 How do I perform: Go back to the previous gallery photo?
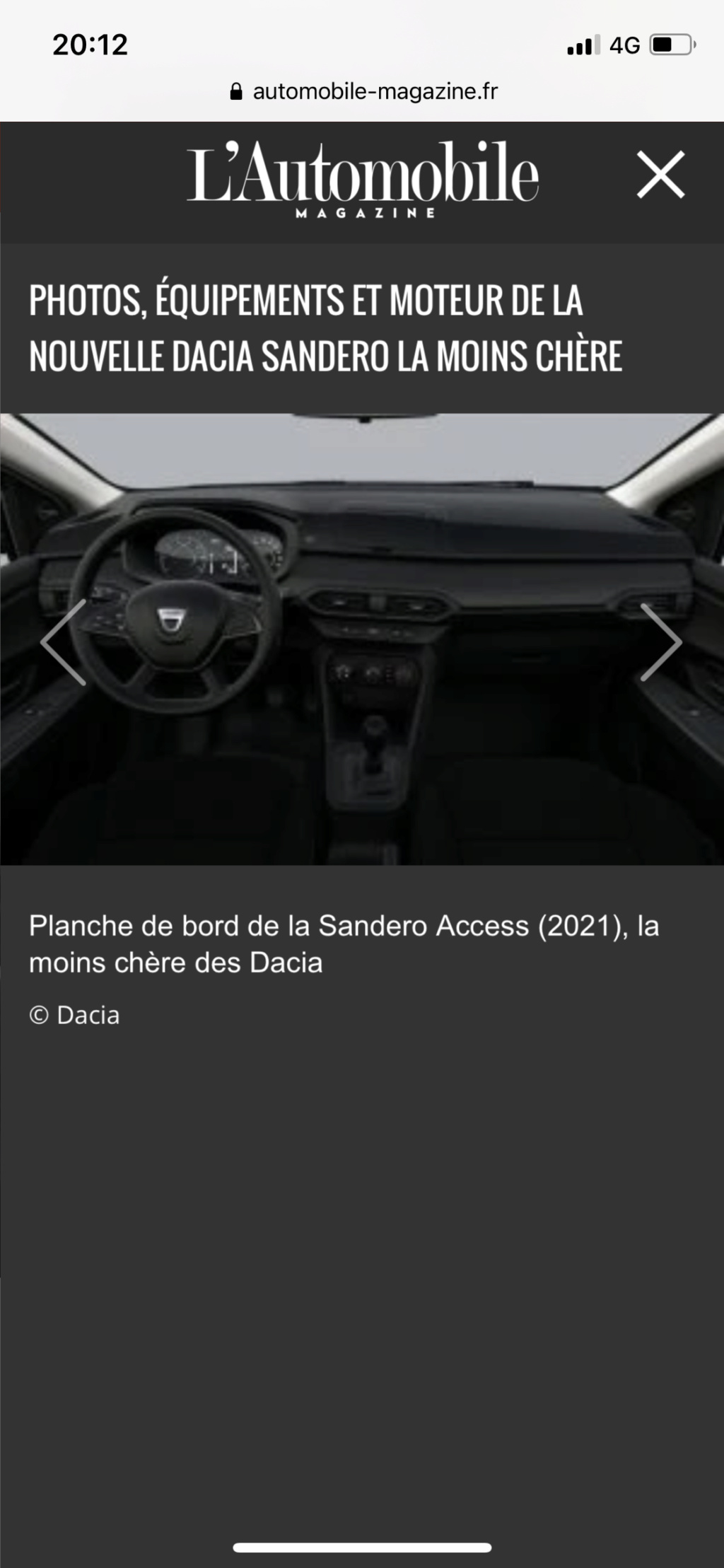point(64,642)
